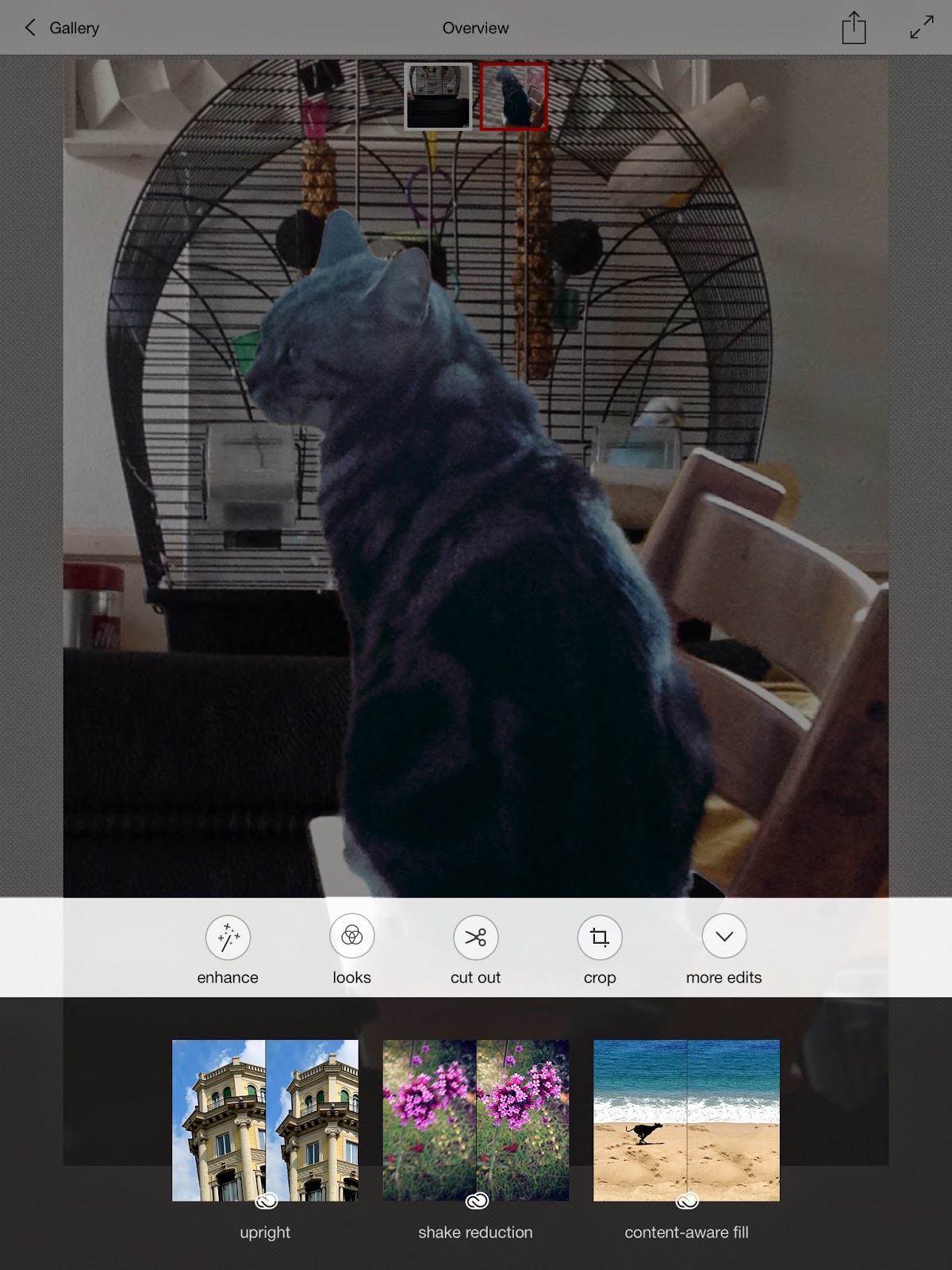
Task: Choose the cut out tool
Action: [x=475, y=937]
